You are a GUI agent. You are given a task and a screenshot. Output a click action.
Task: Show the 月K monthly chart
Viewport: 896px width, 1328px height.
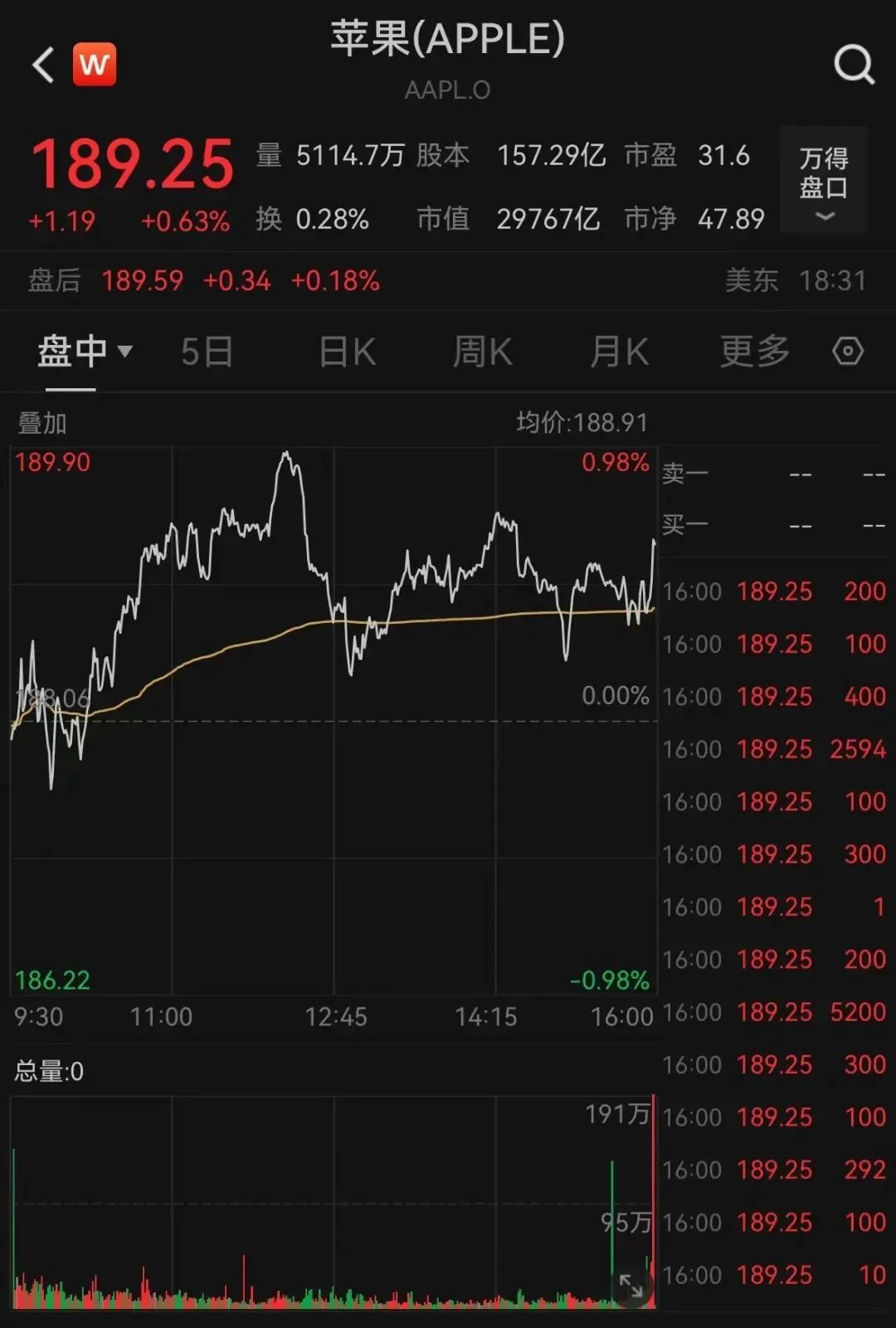619,352
